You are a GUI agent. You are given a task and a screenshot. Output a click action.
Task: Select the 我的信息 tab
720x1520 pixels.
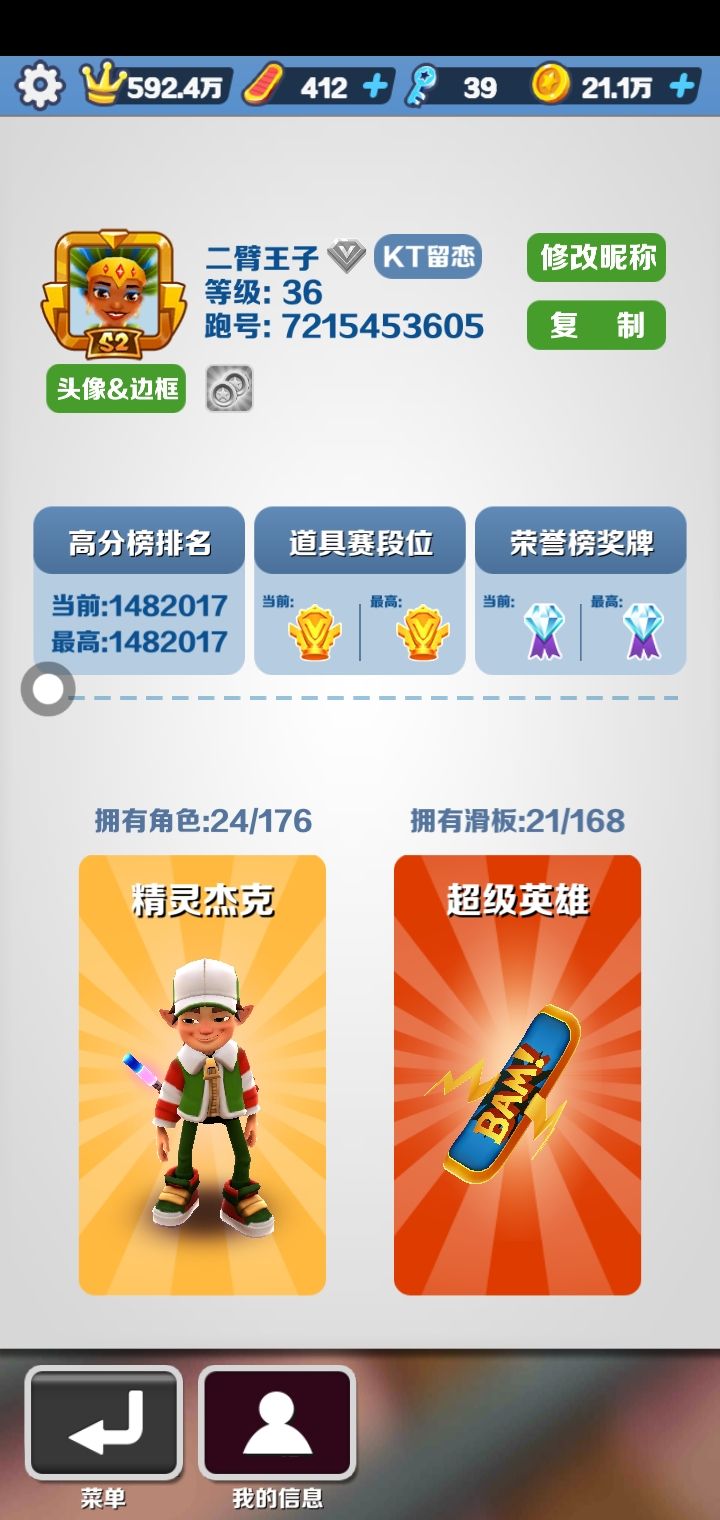click(x=277, y=1423)
